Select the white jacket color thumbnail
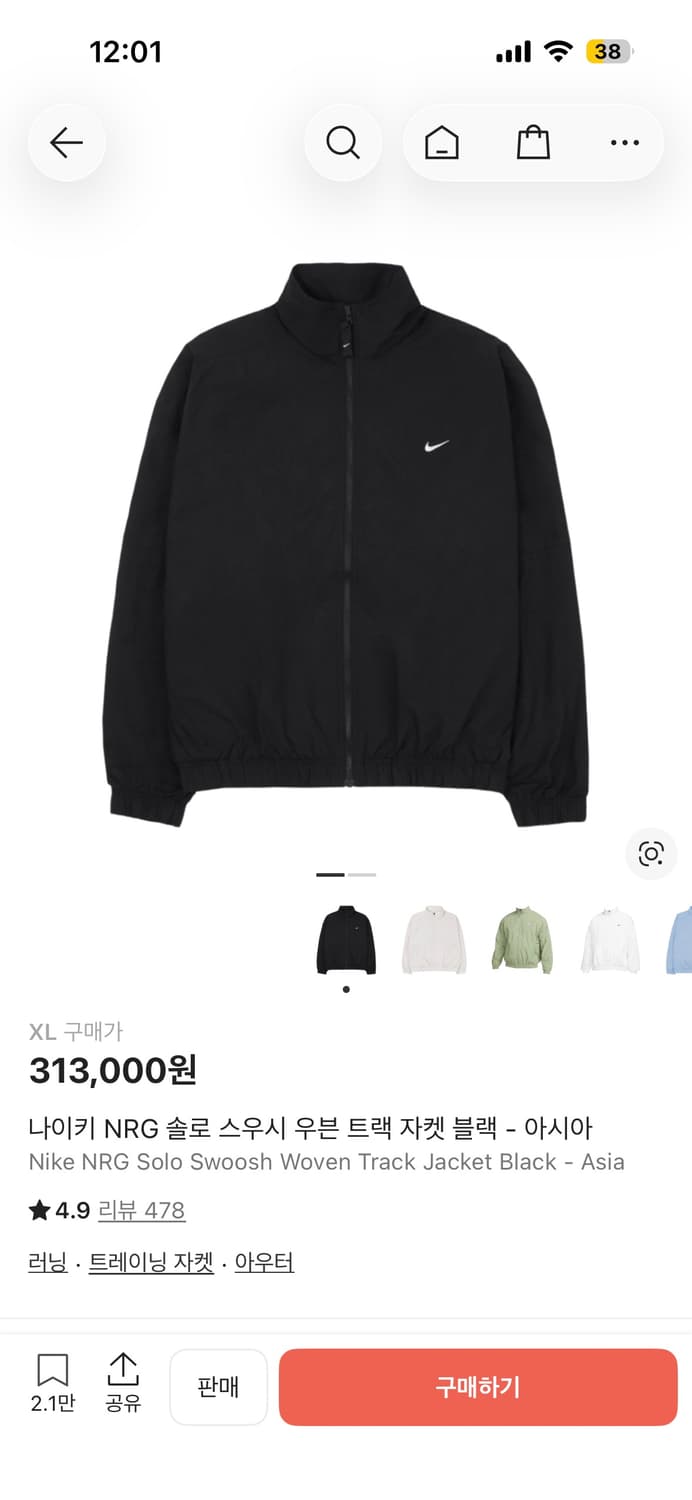The image size is (692, 1500). click(x=610, y=940)
